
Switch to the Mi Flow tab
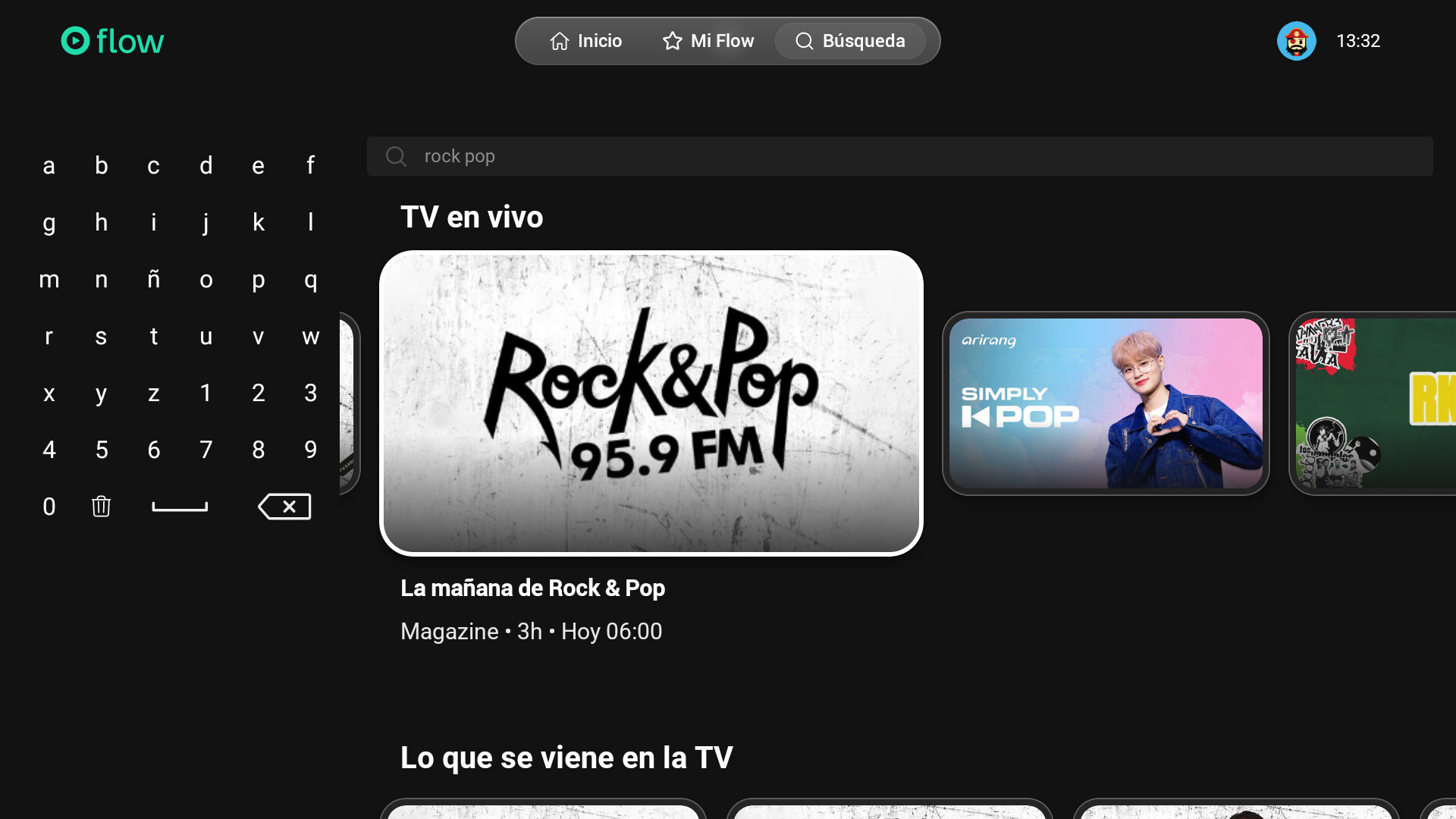coord(708,41)
